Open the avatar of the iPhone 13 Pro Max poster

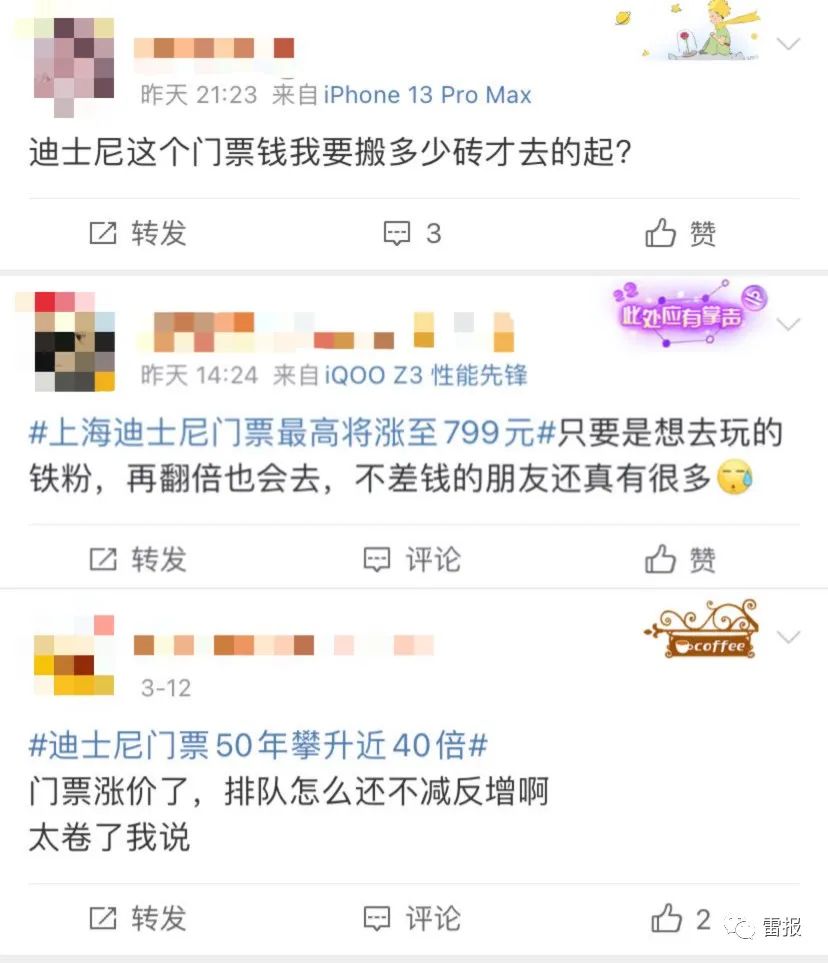[x=73, y=62]
